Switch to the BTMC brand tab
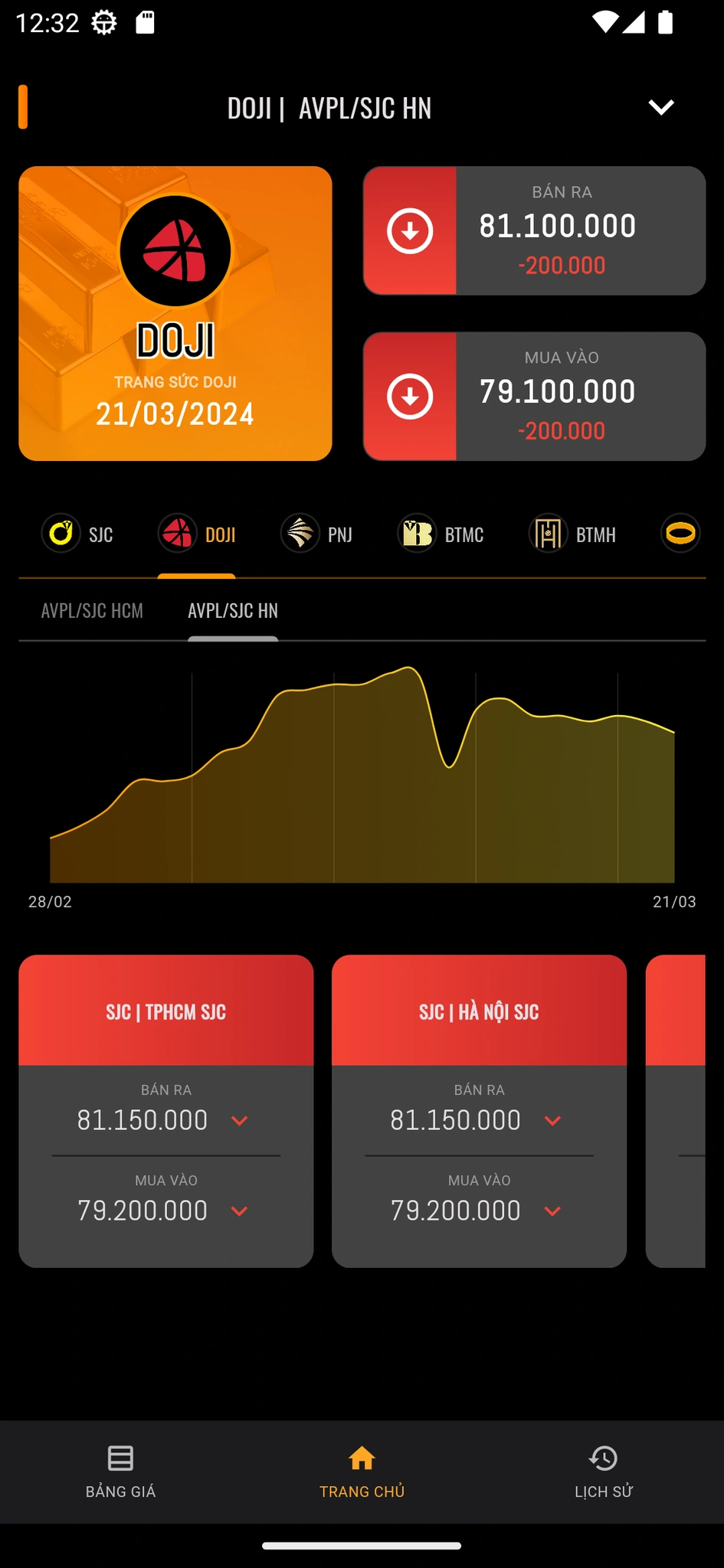 441,534
